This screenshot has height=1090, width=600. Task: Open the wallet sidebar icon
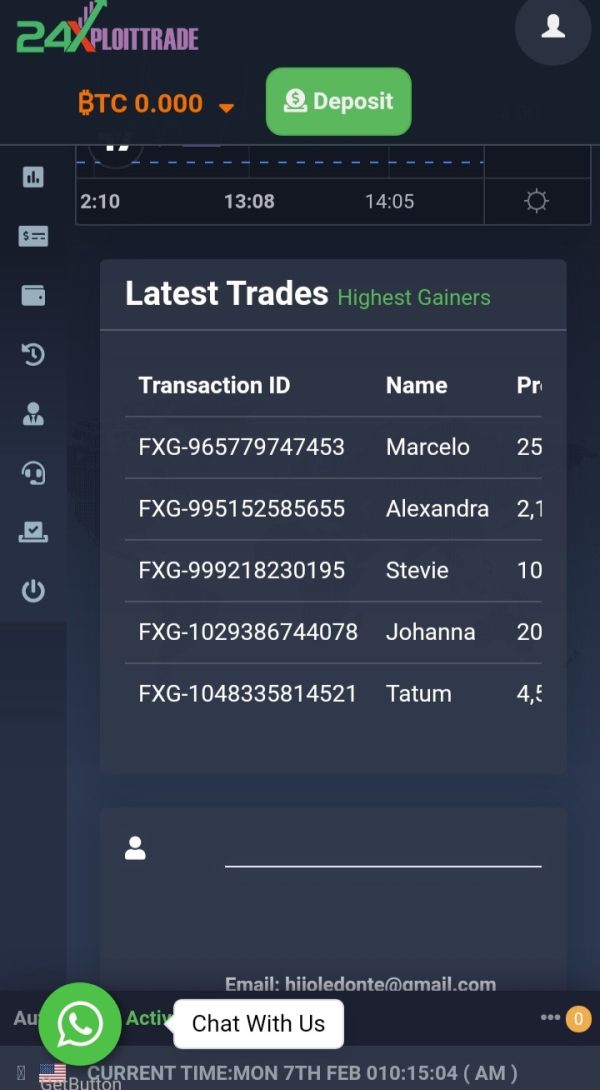33,295
